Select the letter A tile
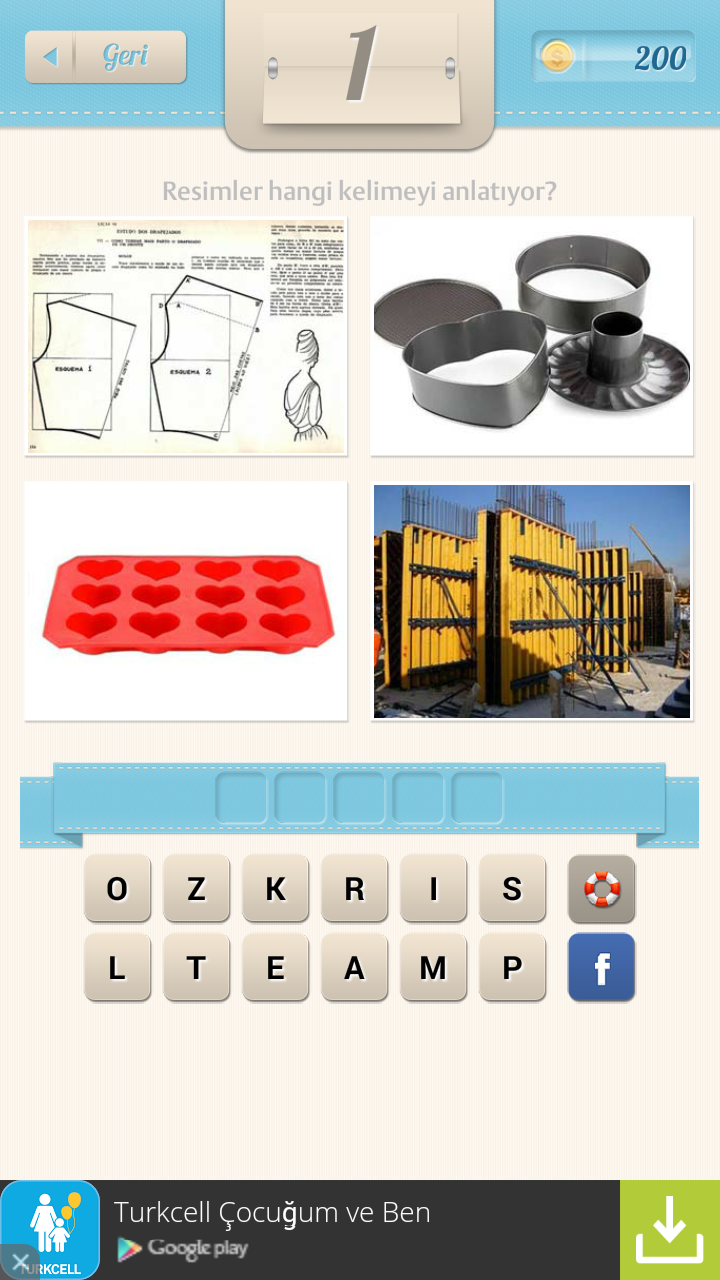The image size is (720, 1280). tap(354, 967)
